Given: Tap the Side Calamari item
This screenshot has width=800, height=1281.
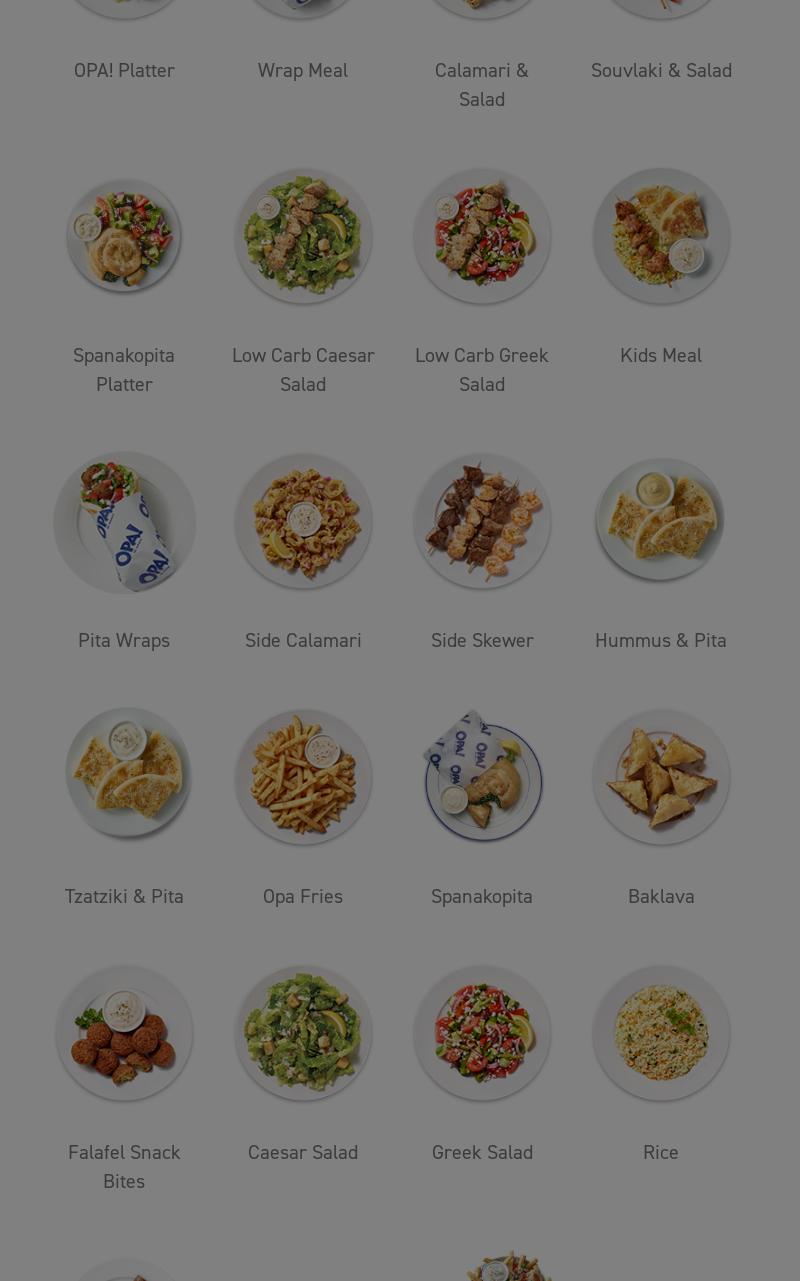Looking at the screenshot, I should (303, 522).
